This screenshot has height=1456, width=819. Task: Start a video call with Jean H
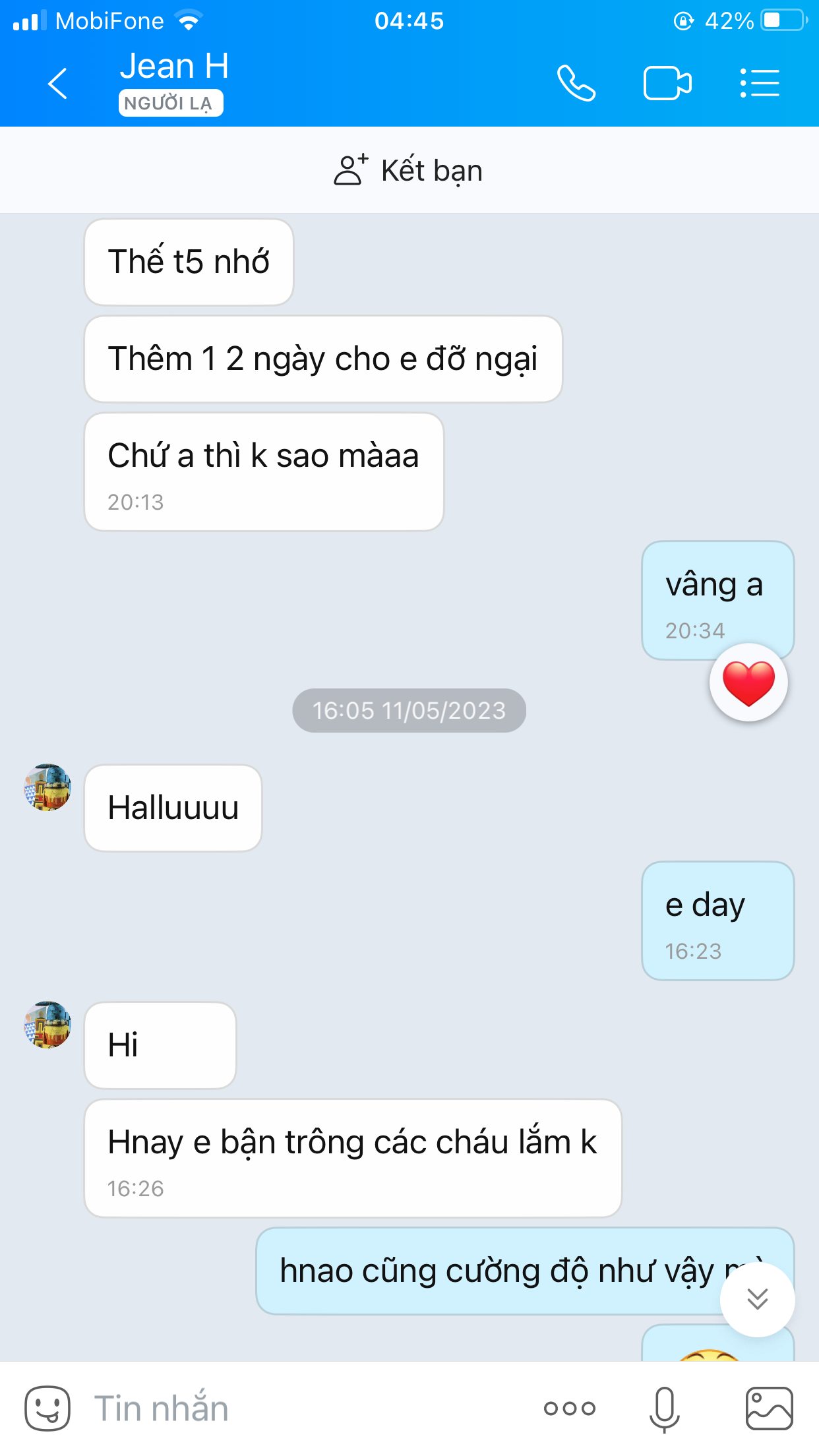[667, 84]
